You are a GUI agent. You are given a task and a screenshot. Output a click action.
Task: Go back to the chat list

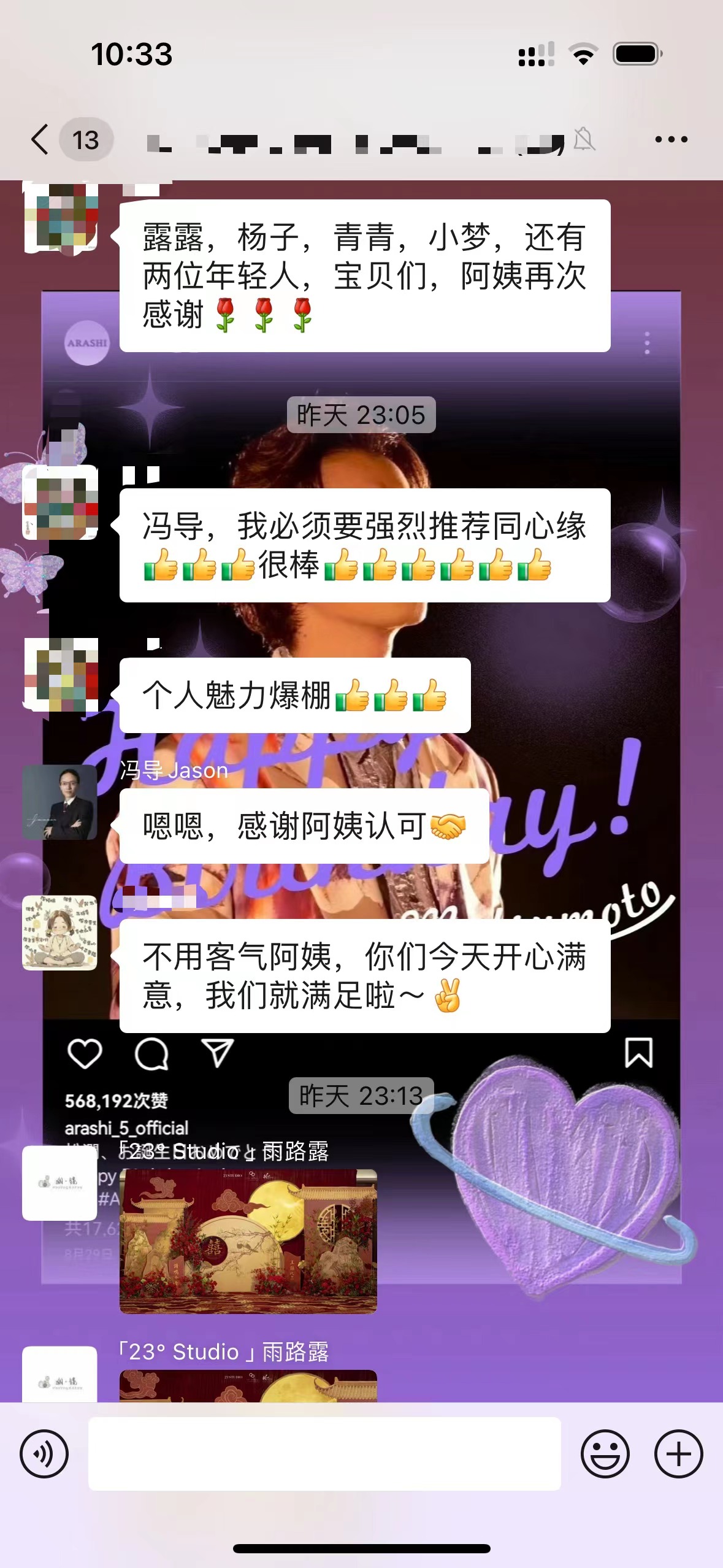(x=40, y=139)
